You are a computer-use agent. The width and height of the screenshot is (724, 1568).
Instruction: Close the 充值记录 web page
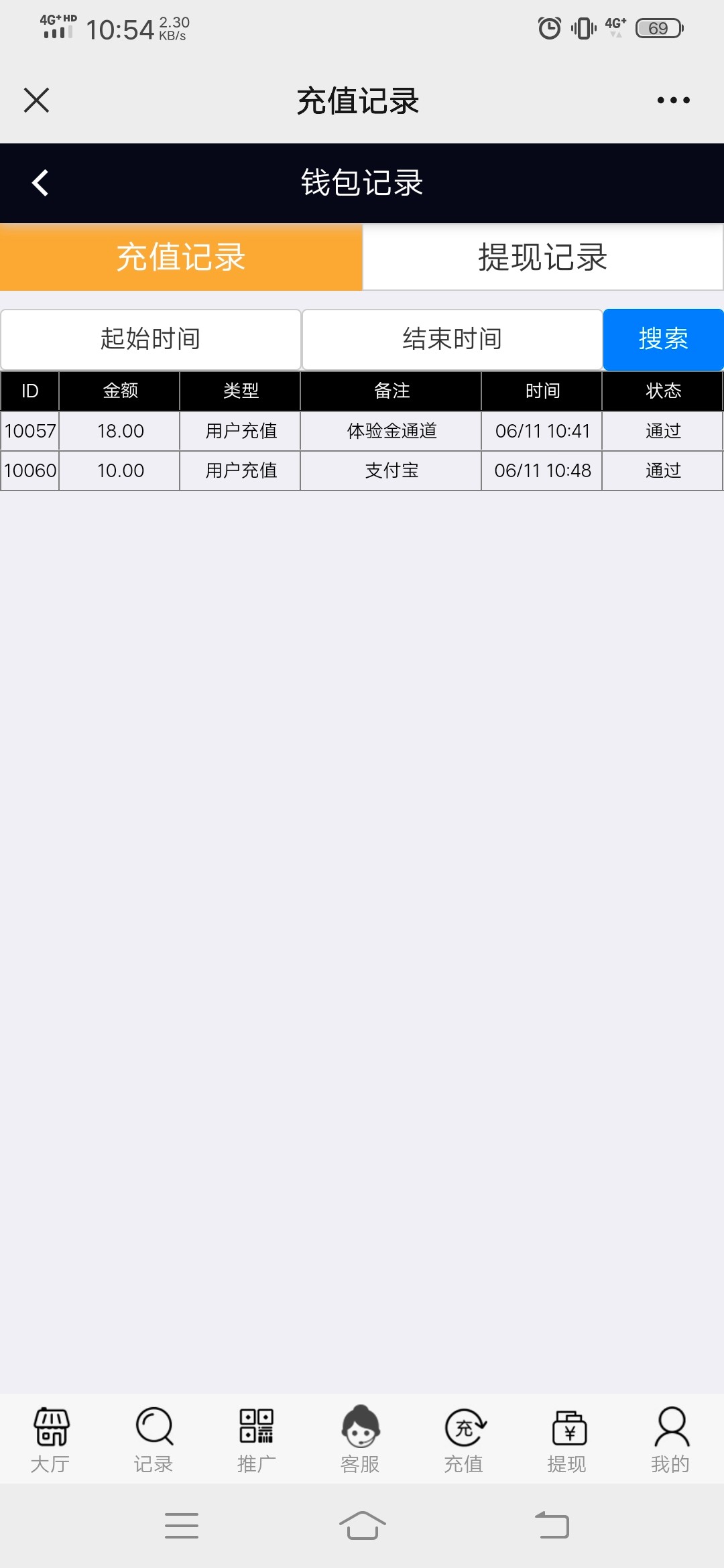coord(37,101)
